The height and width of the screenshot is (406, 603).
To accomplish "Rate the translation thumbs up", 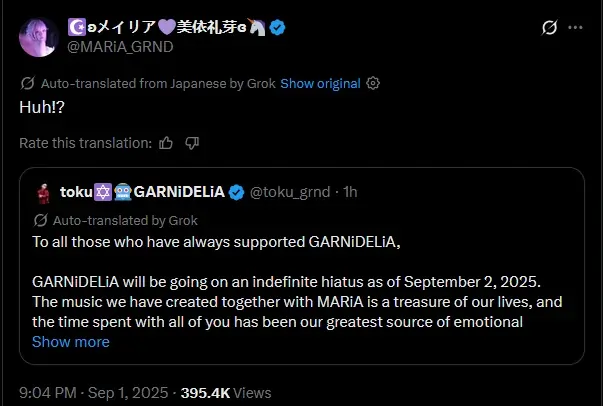I will pos(166,143).
